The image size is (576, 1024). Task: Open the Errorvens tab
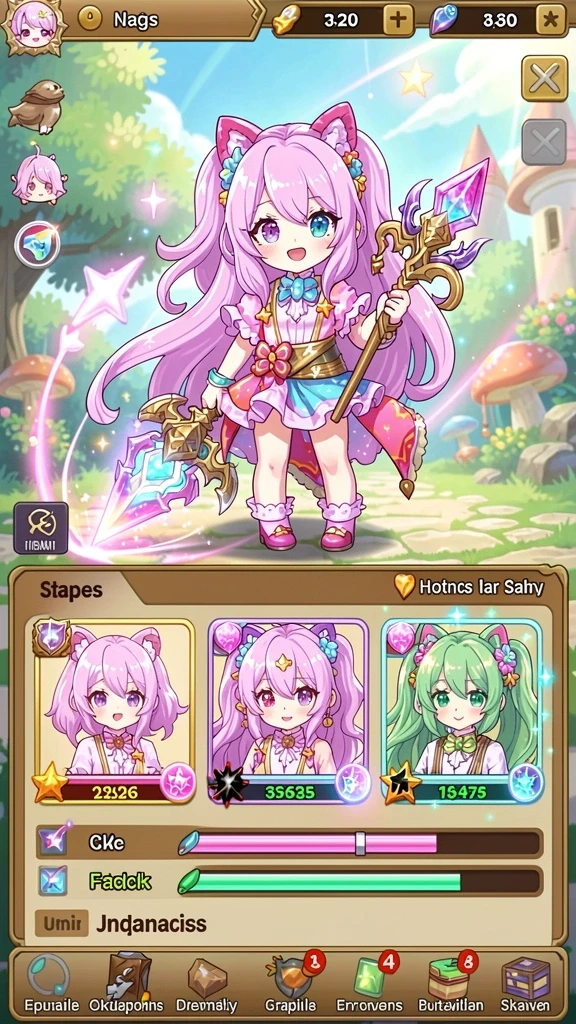(368, 984)
